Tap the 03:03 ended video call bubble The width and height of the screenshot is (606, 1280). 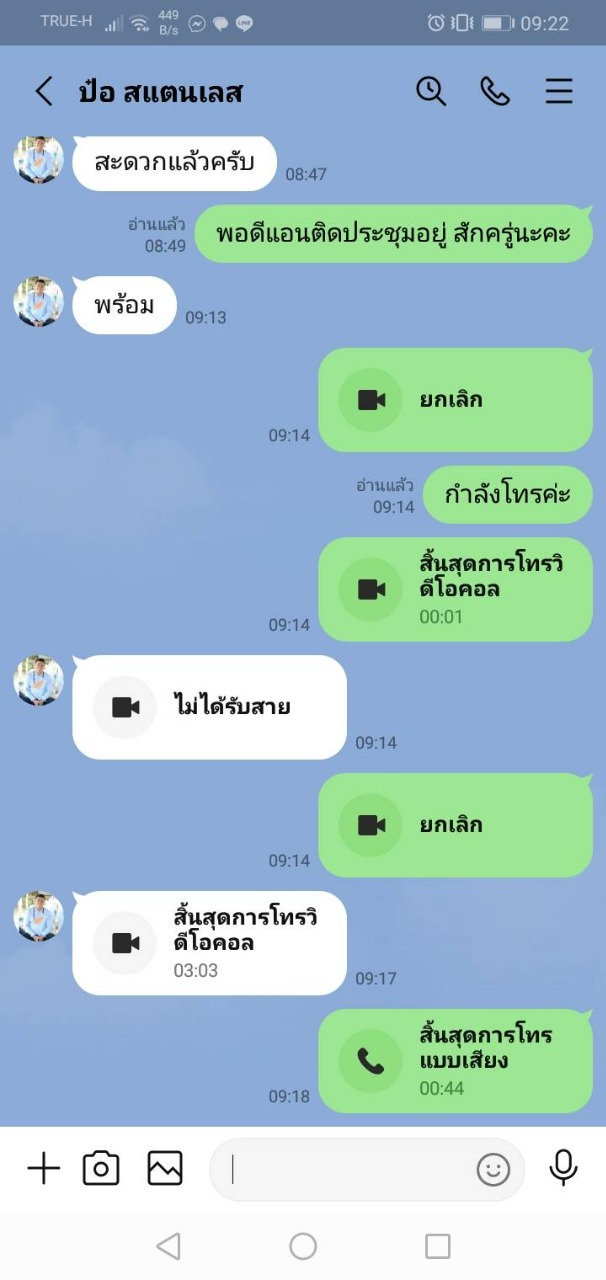[x=209, y=943]
